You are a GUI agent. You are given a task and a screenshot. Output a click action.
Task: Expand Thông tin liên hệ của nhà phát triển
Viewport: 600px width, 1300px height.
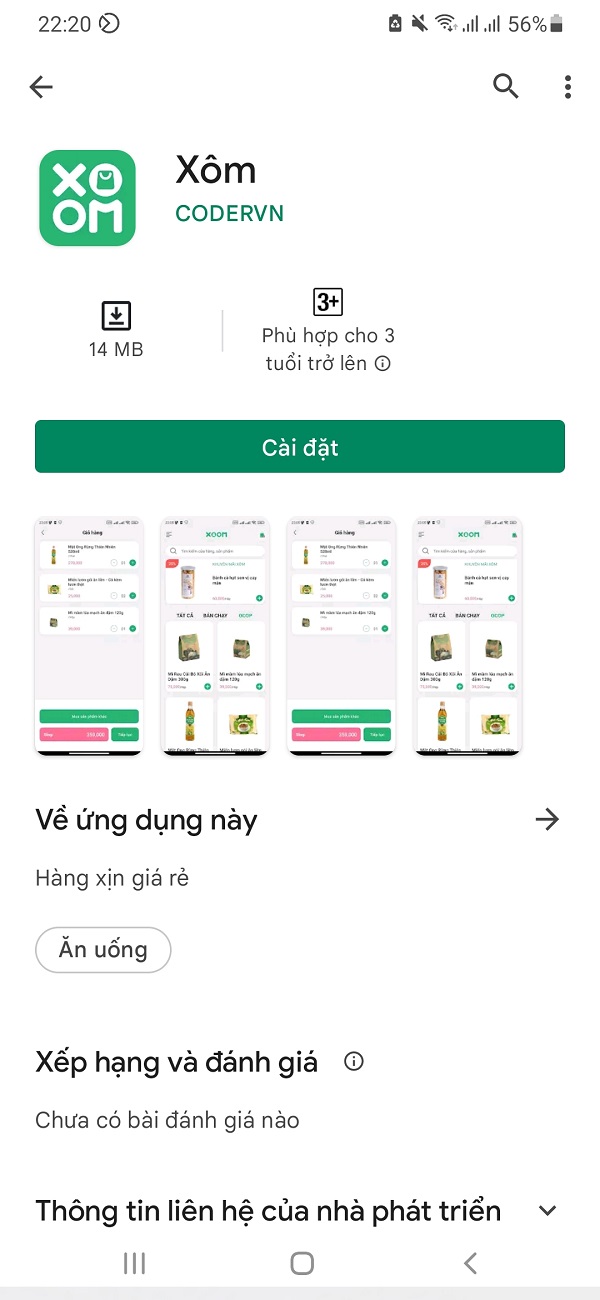coord(547,1211)
